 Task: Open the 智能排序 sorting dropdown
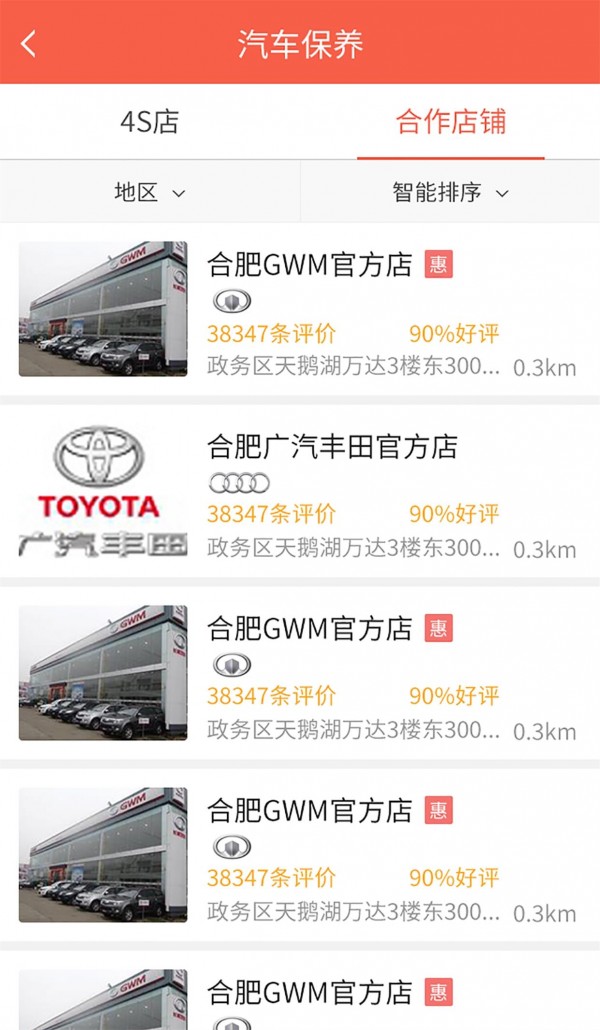451,192
